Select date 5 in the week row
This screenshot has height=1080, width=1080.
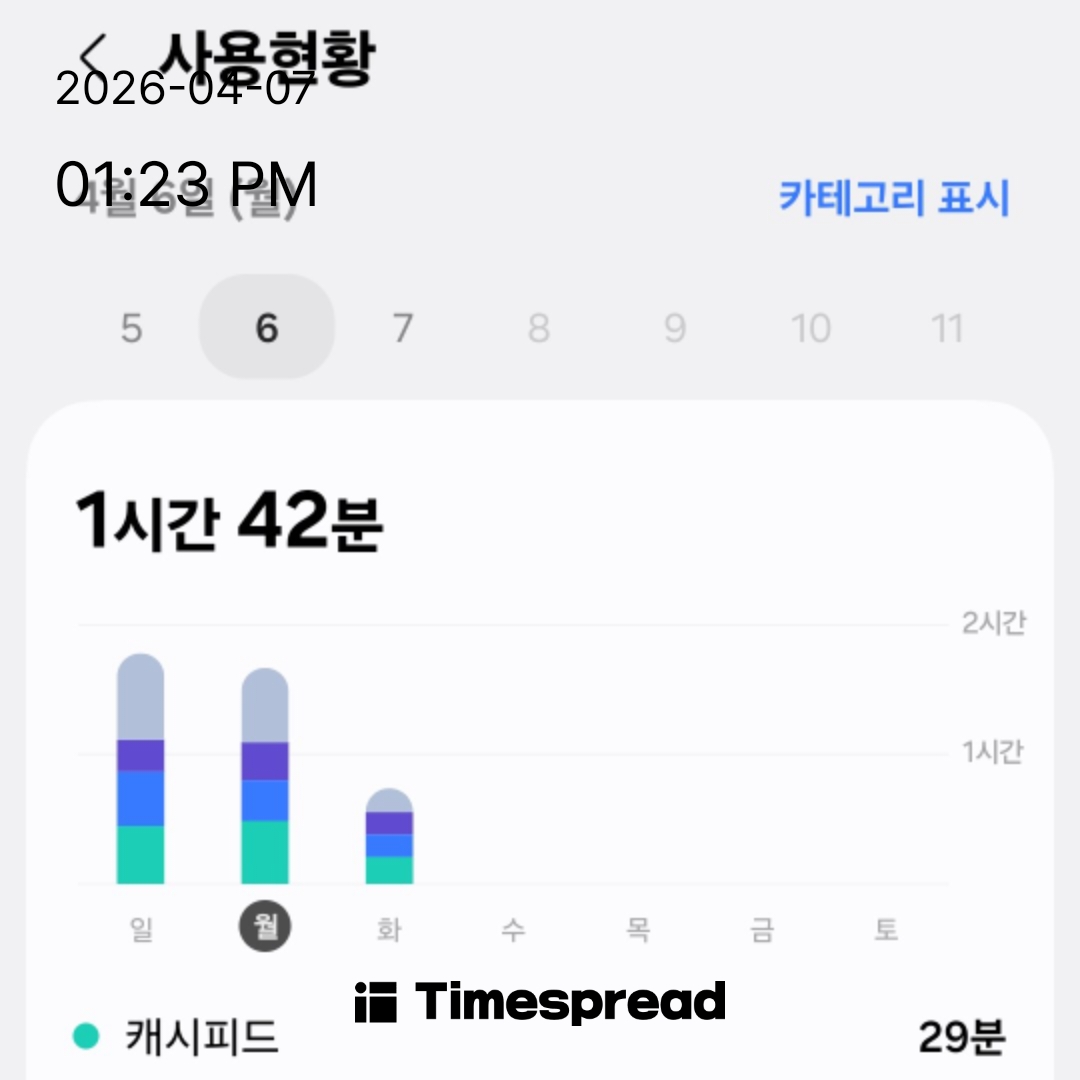(x=131, y=328)
